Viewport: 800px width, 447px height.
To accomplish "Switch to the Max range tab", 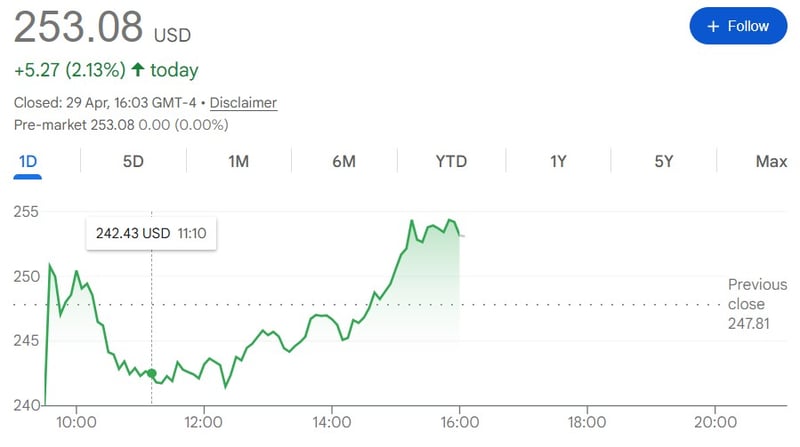I will pos(771,161).
